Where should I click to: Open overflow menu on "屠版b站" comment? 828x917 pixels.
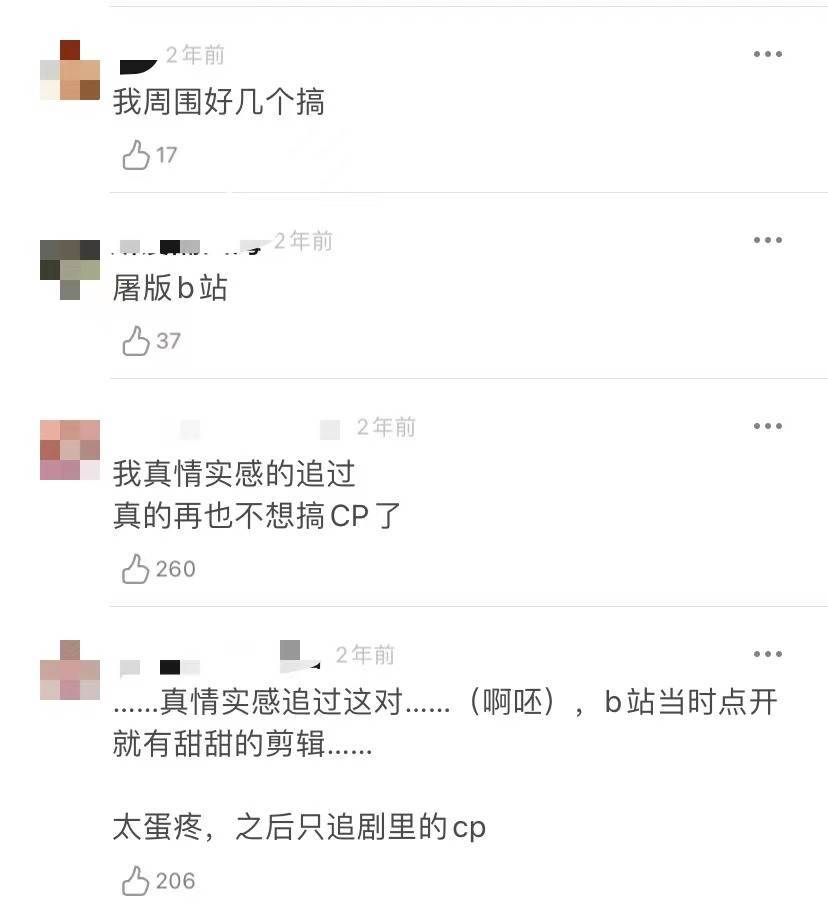pyautogui.click(x=767, y=240)
